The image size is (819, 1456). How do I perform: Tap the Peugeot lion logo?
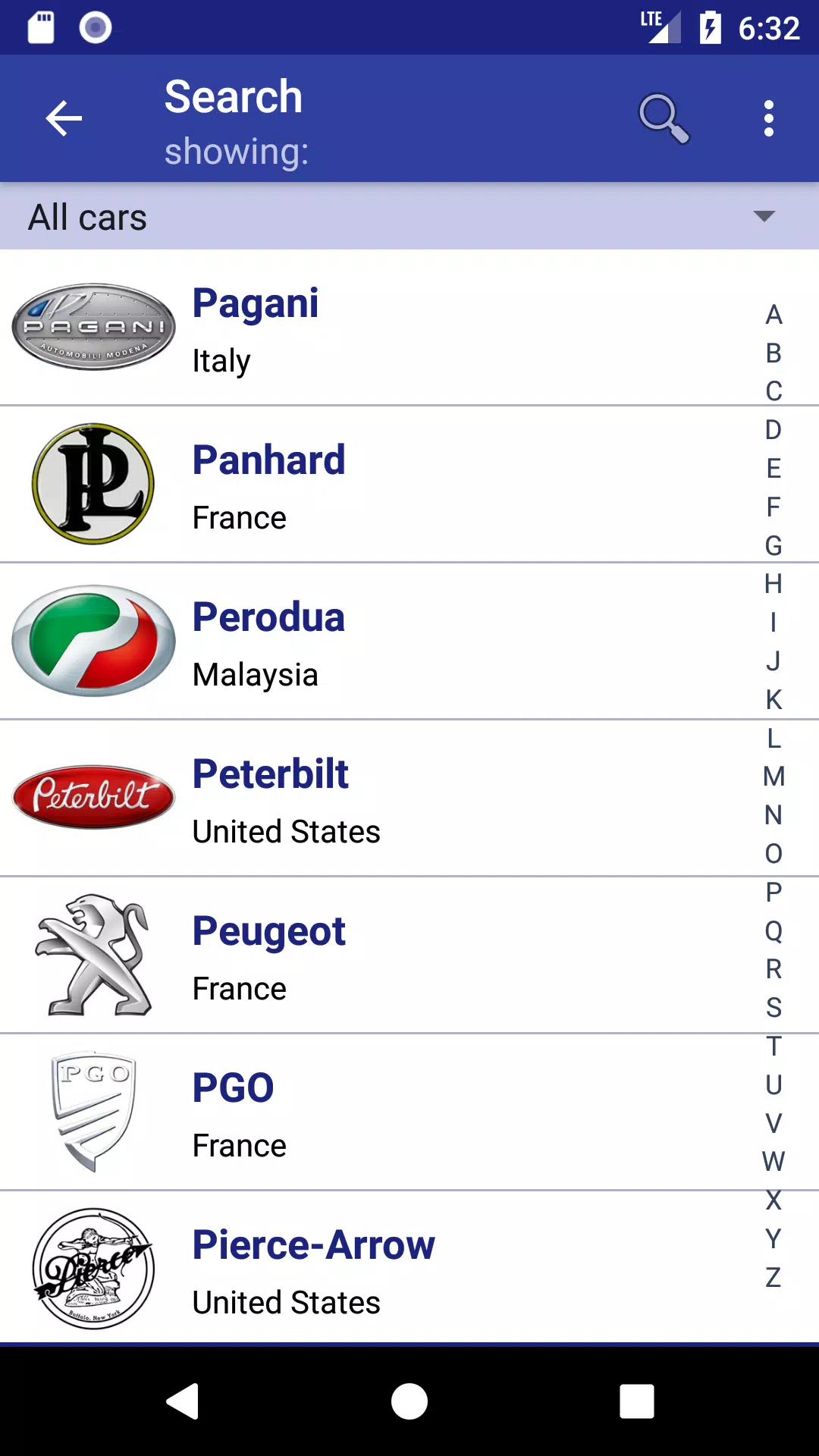coord(93,955)
